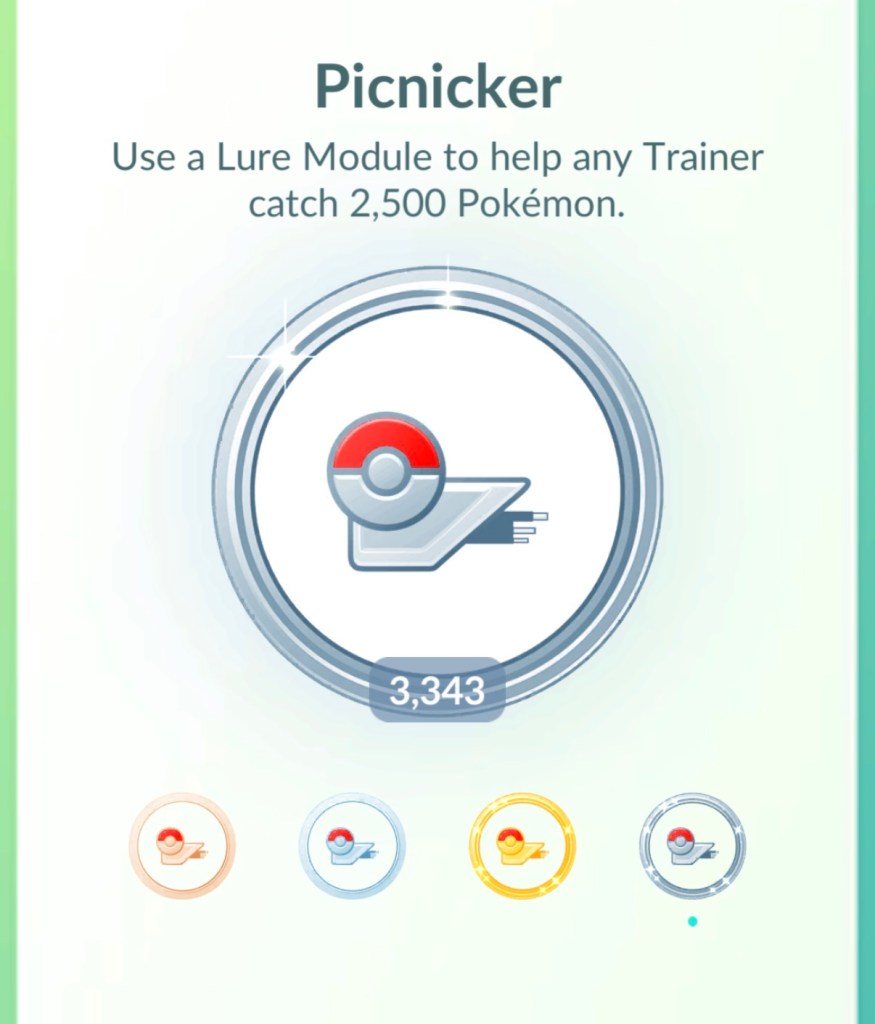
Task: Show the gold Picnicker medal tier
Action: point(522,846)
